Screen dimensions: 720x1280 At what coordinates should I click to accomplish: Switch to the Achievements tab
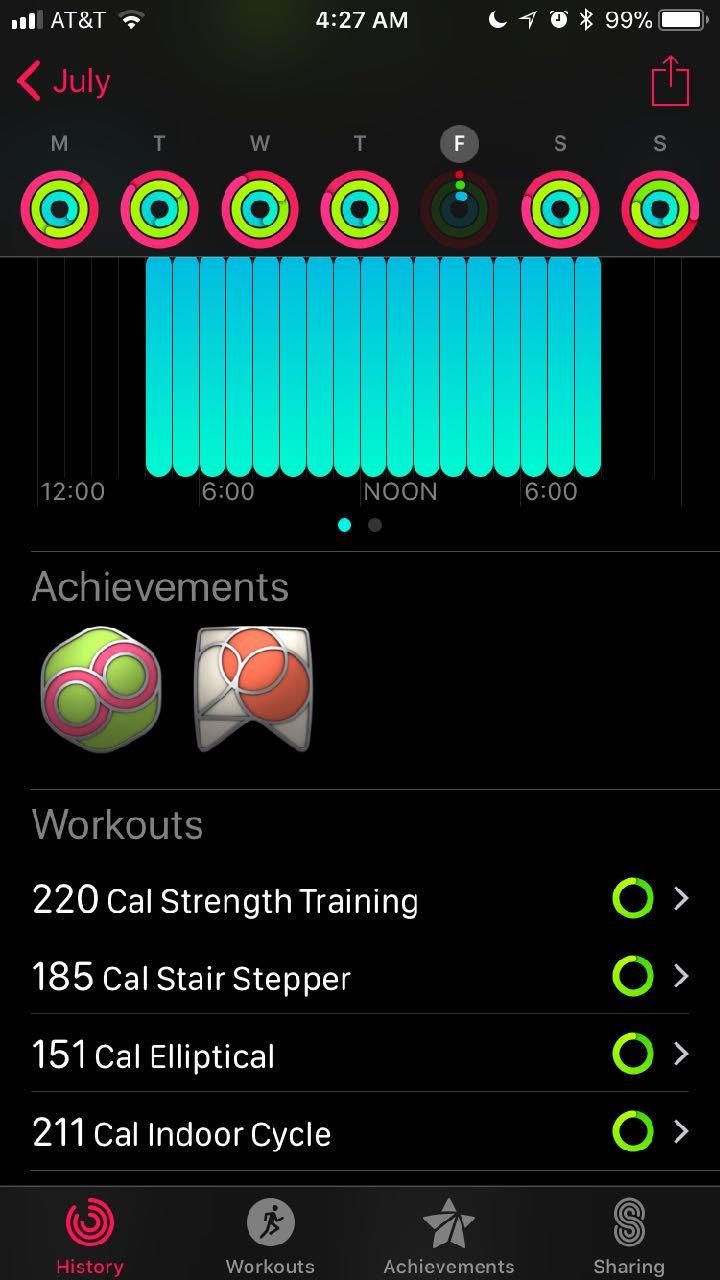pos(449,1236)
